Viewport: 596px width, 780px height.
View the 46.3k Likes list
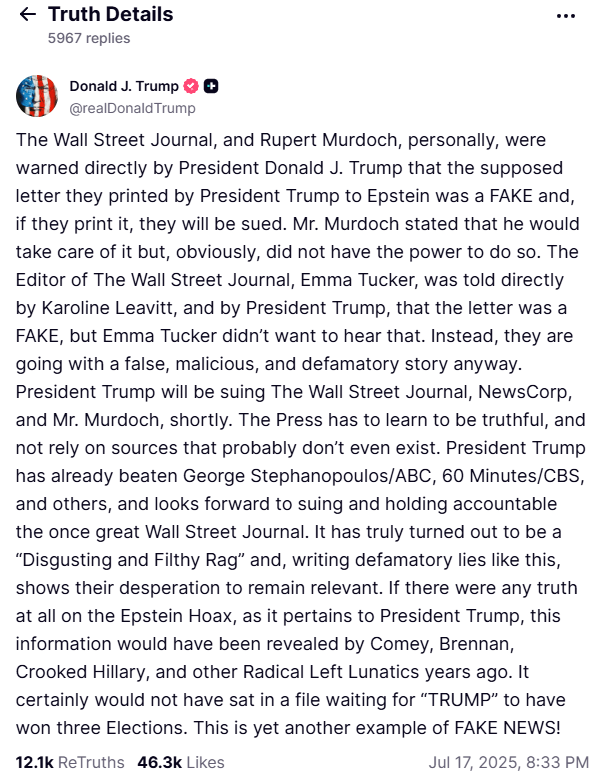pos(181,762)
